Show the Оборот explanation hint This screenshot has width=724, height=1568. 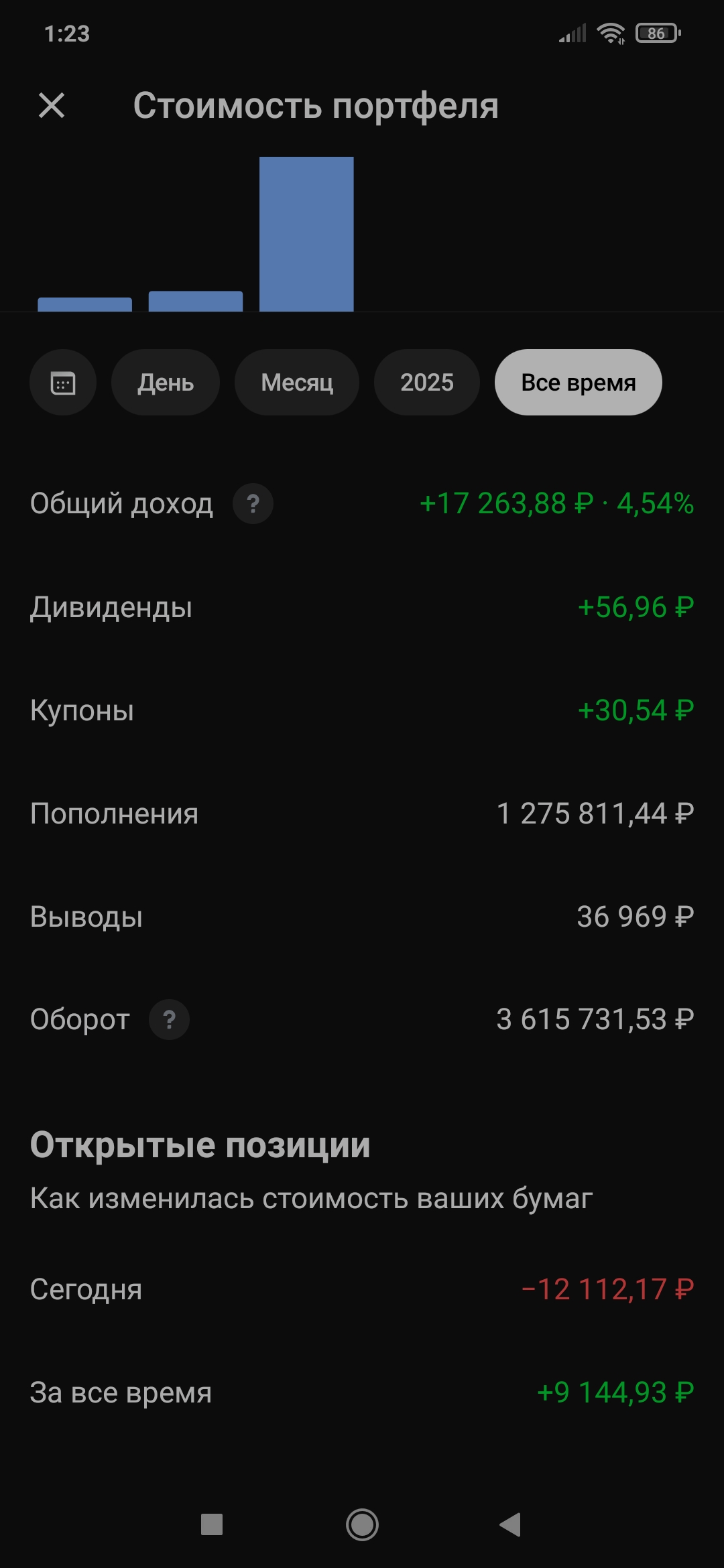click(x=169, y=1020)
